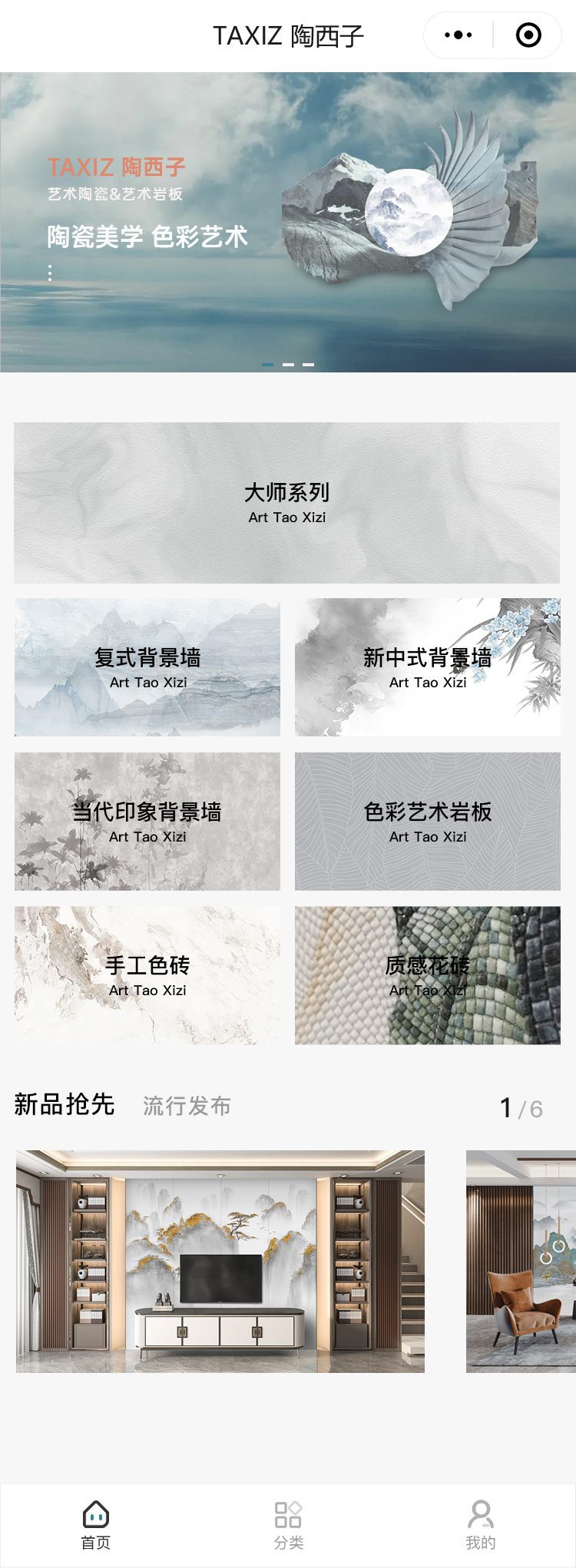Image resolution: width=576 pixels, height=1568 pixels.
Task: Switch to the 分类 tab
Action: (x=288, y=1525)
